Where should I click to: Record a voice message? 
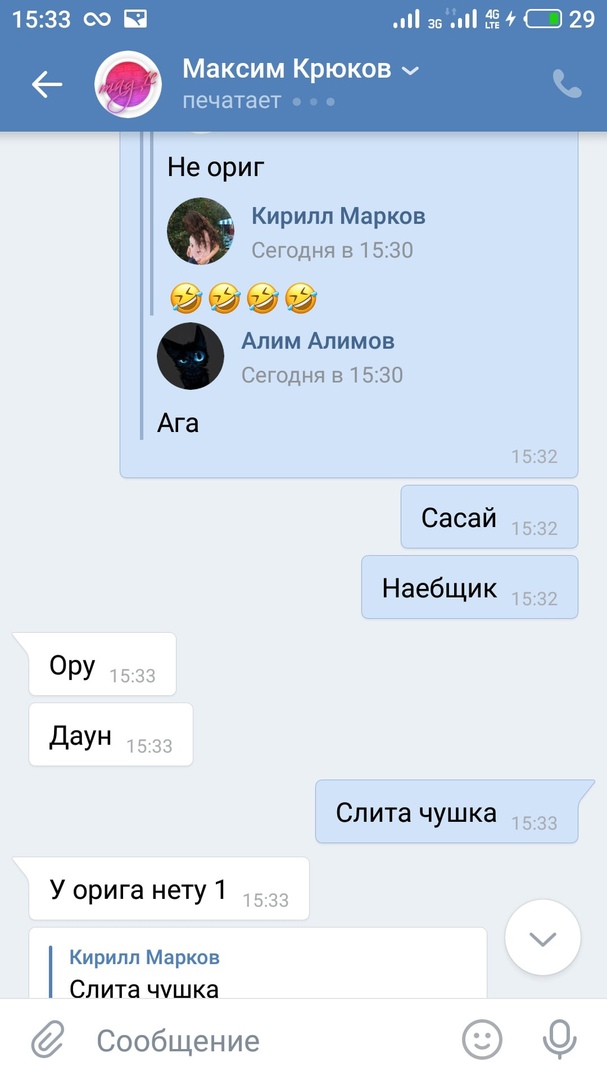(559, 1040)
